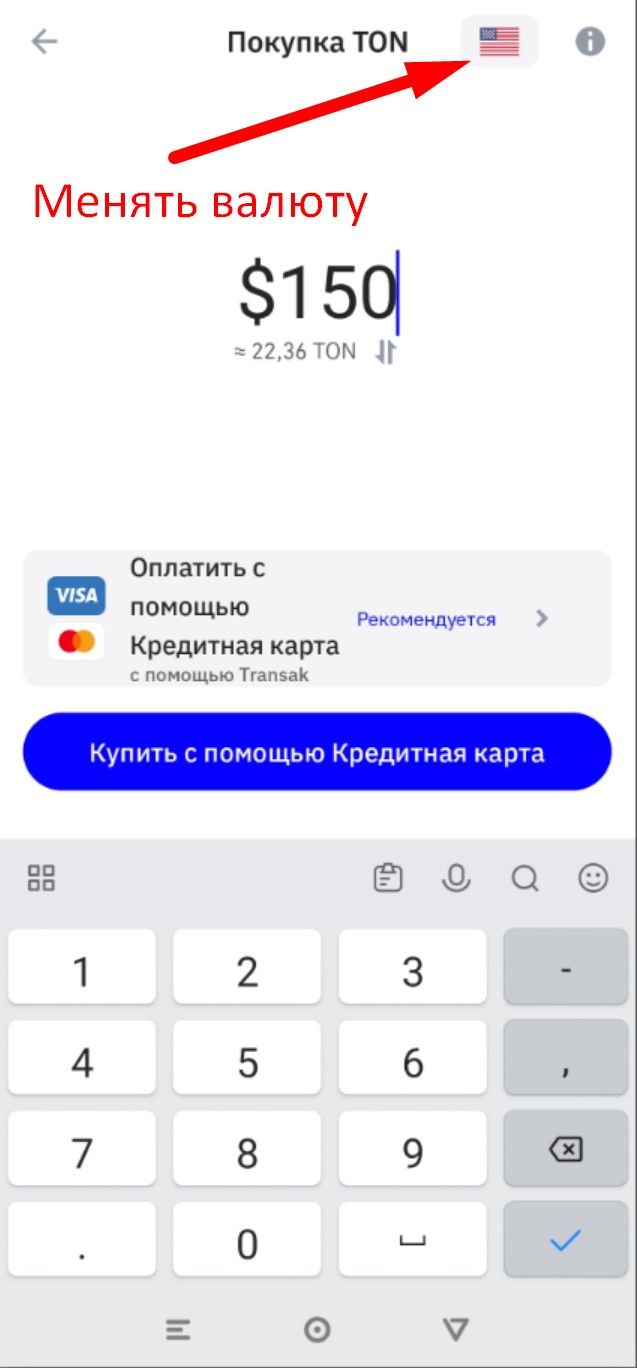Change currency via the US flag button
Screen dimensions: 637x1368
[x=499, y=42]
